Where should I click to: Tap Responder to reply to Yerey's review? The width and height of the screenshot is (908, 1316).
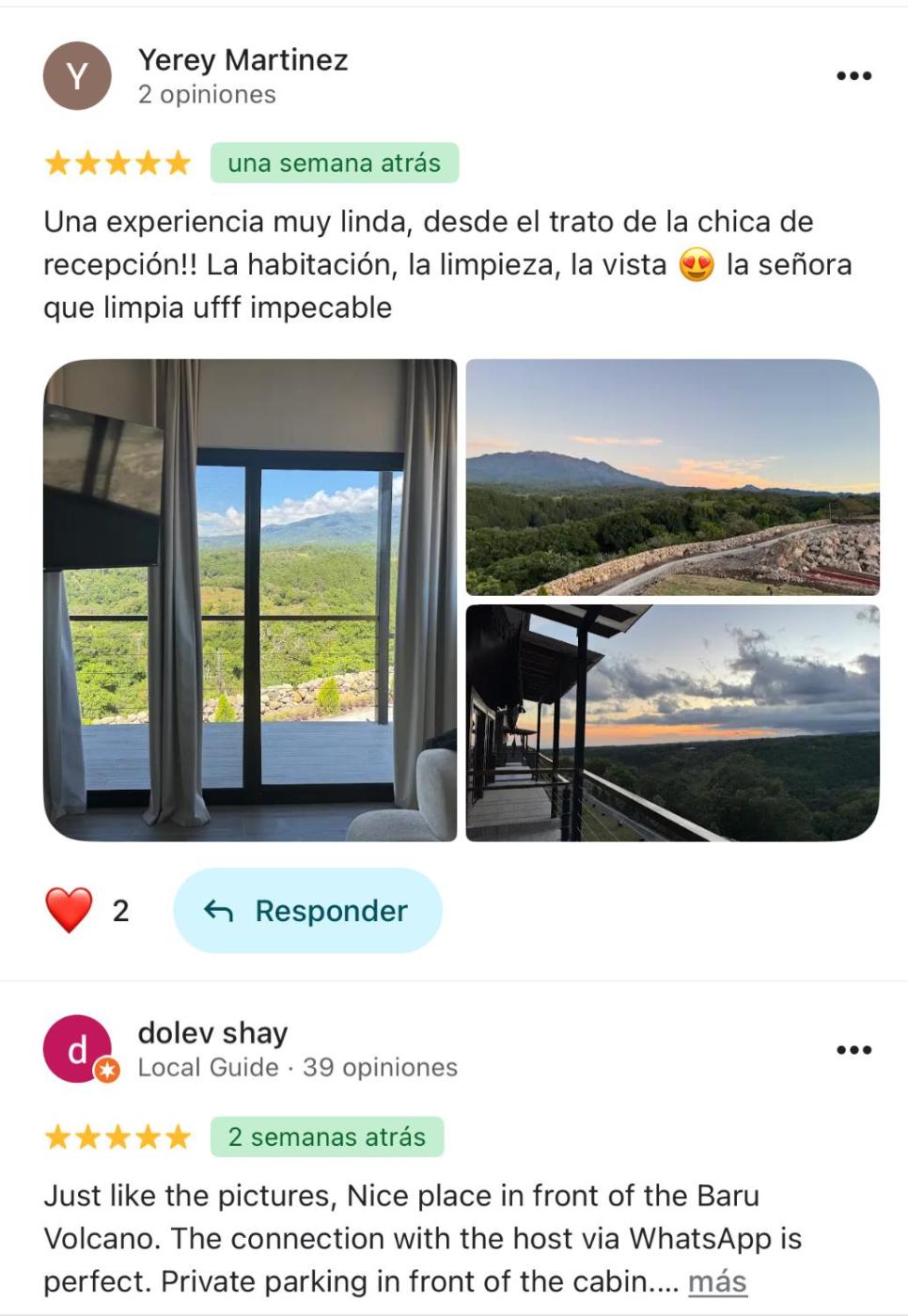(x=307, y=911)
